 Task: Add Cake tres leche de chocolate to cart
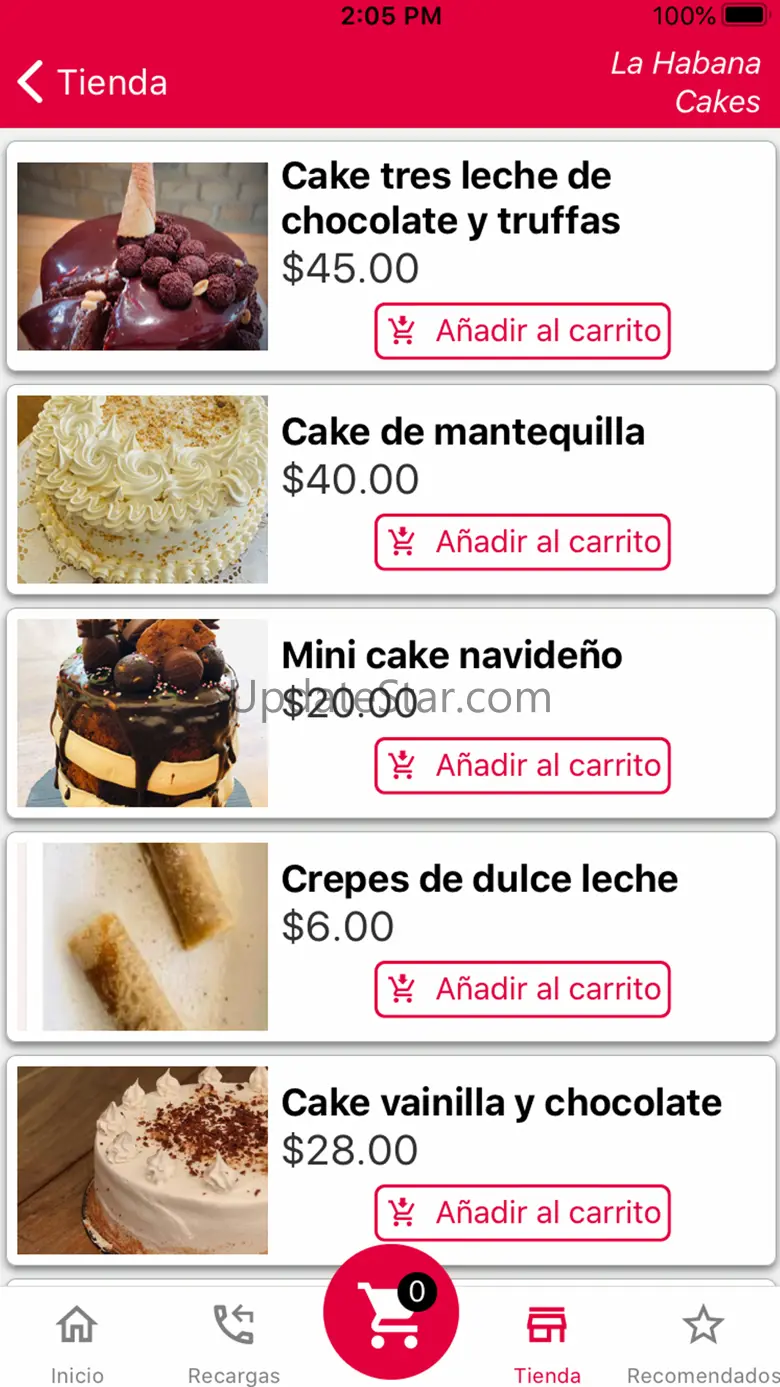coord(522,331)
